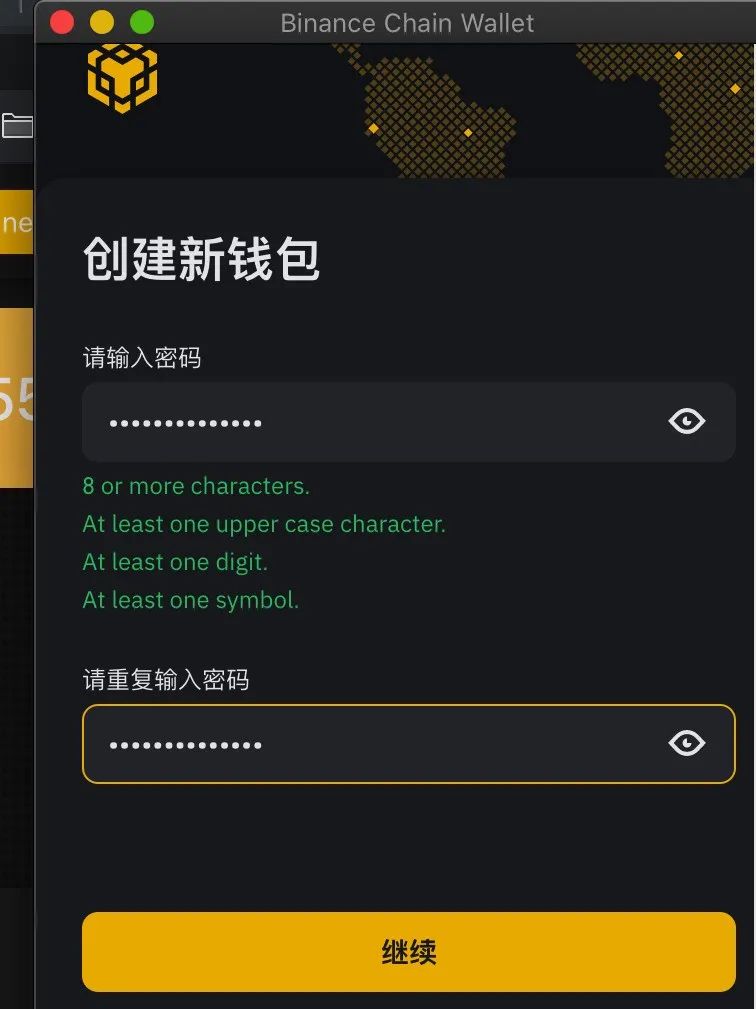
Task: Click the digit requirement message
Action: pyautogui.click(x=176, y=562)
